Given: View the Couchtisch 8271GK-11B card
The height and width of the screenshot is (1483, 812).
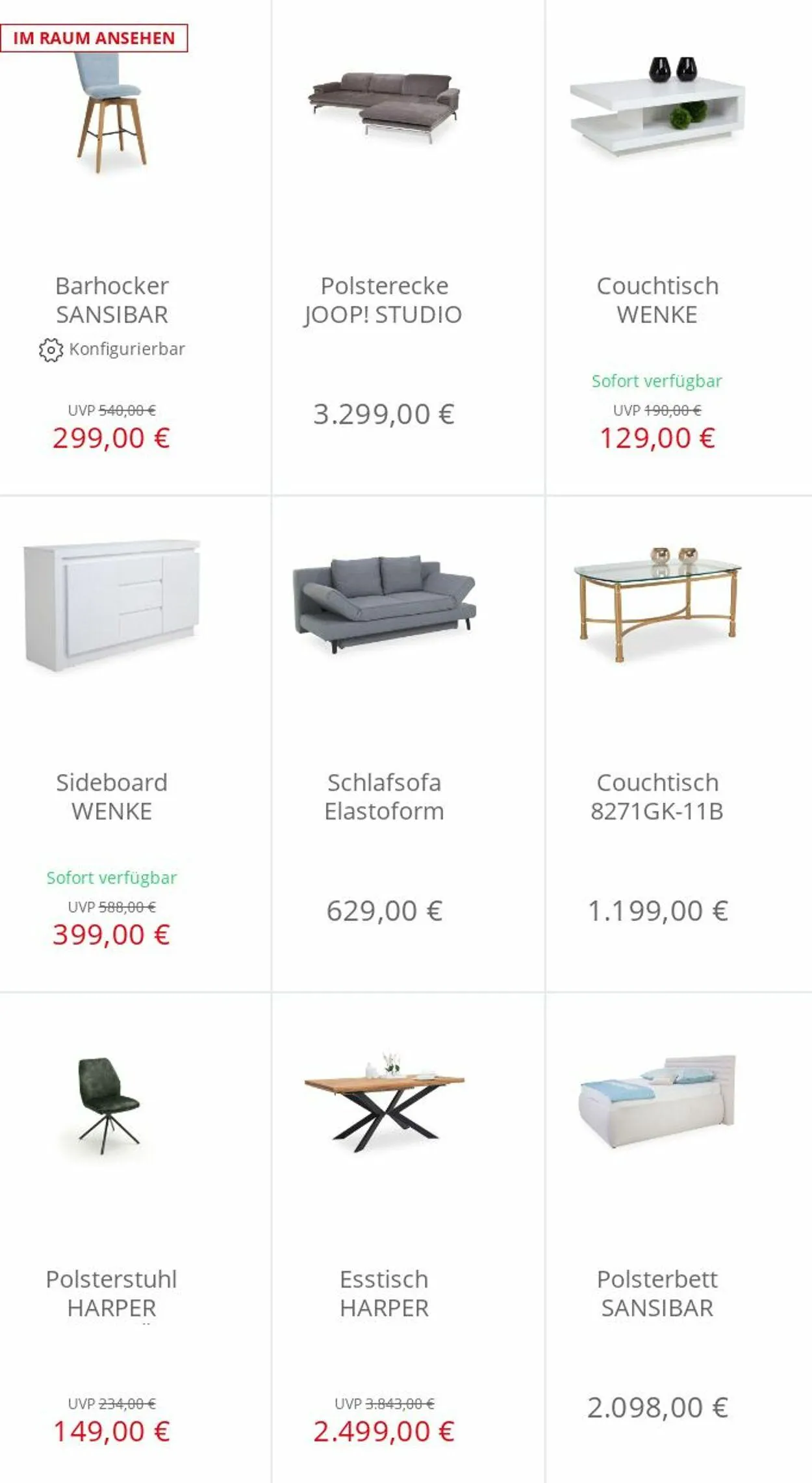Looking at the screenshot, I should pyautogui.click(x=657, y=796).
